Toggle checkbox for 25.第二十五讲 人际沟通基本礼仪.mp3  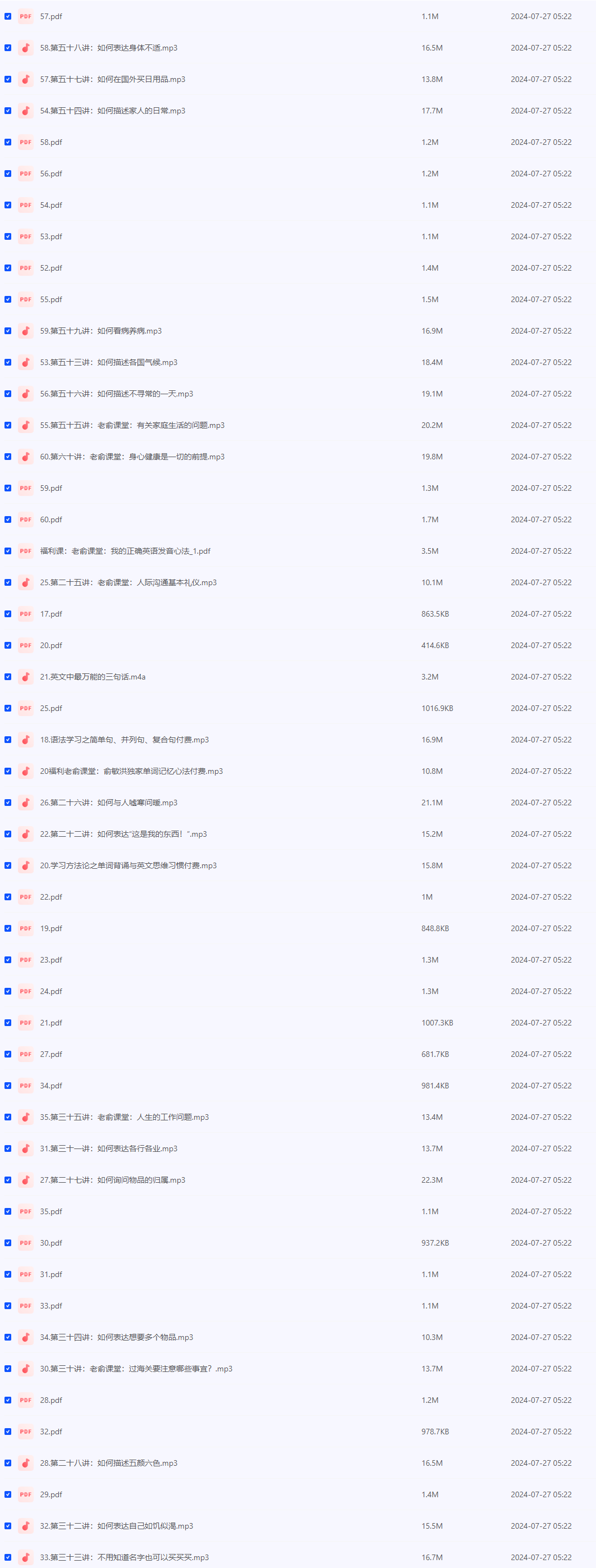click(x=8, y=582)
